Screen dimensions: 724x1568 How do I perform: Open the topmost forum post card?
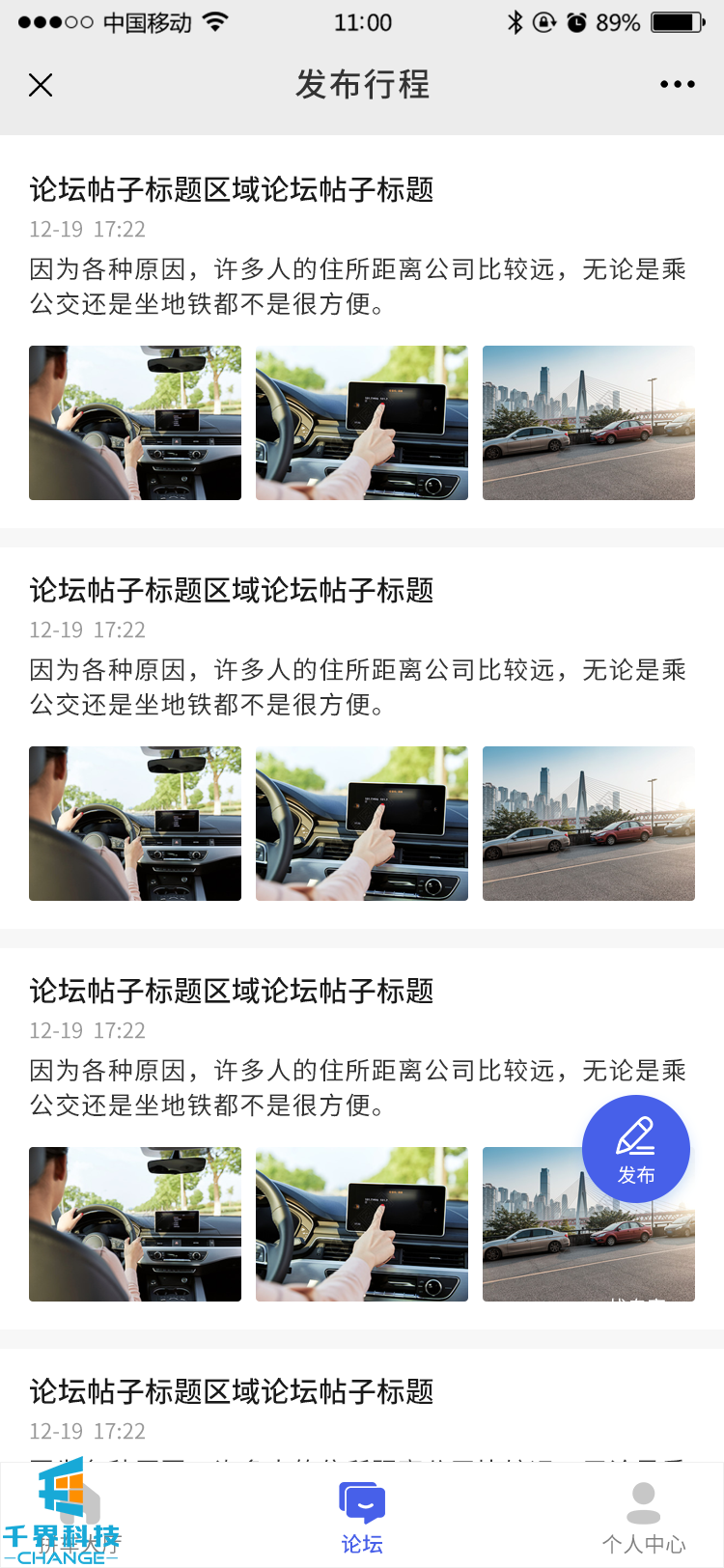[232, 190]
